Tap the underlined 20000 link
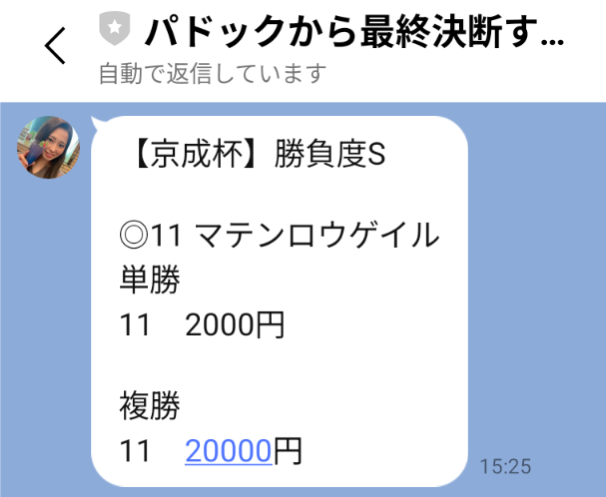The image size is (606, 497). coord(229,451)
